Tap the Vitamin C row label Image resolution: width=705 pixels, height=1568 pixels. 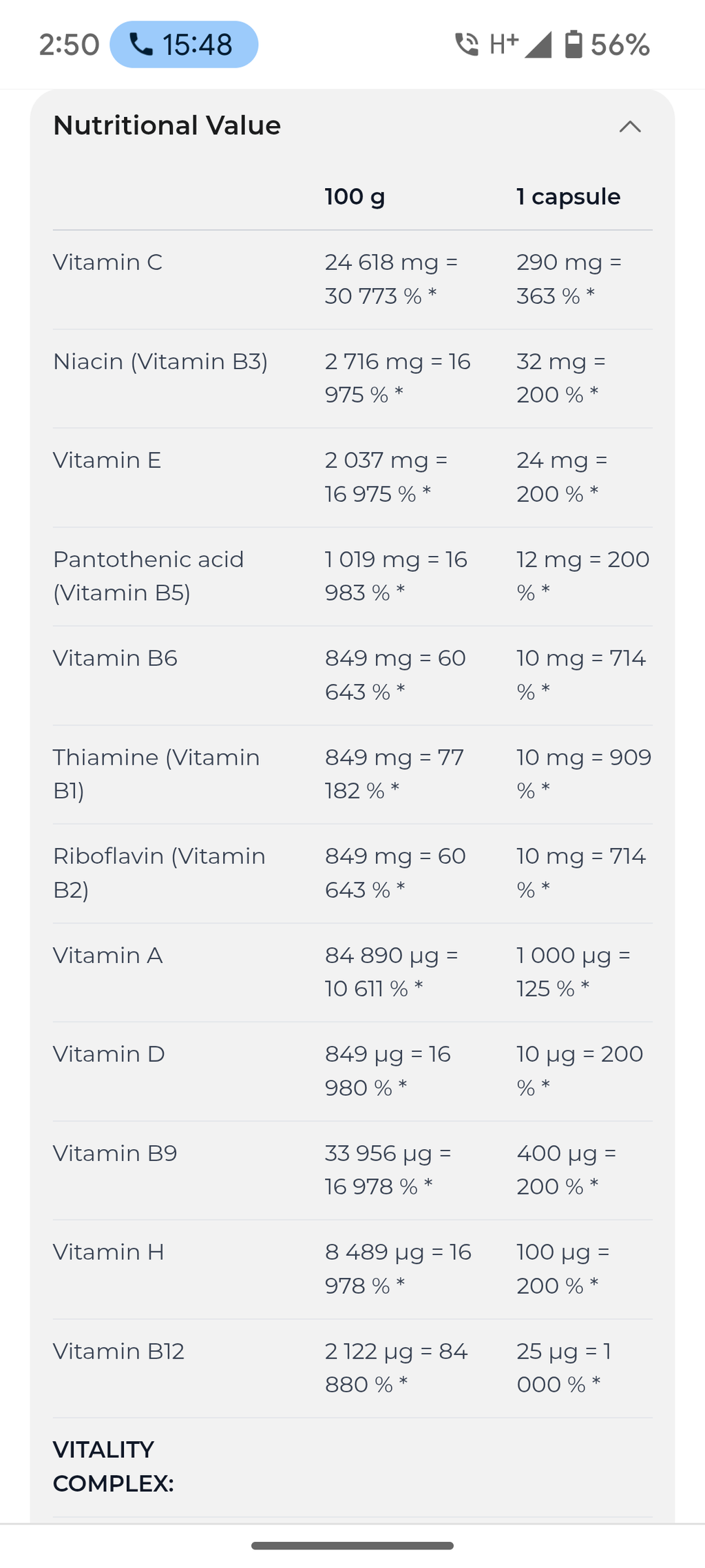click(x=107, y=262)
